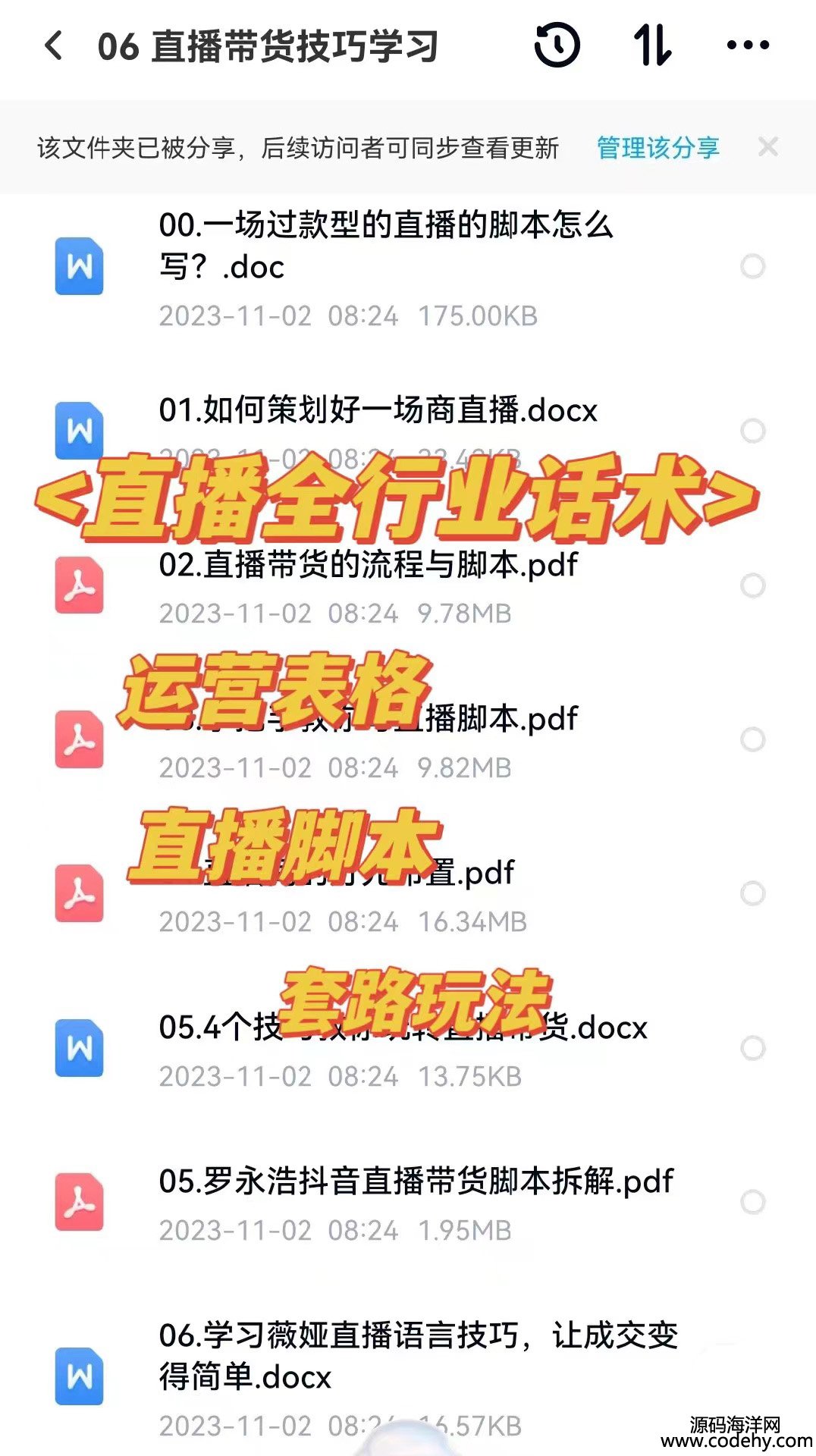Select the 02.直播带货的流程与脚本.pdf circle
The image size is (816, 1456).
752,585
